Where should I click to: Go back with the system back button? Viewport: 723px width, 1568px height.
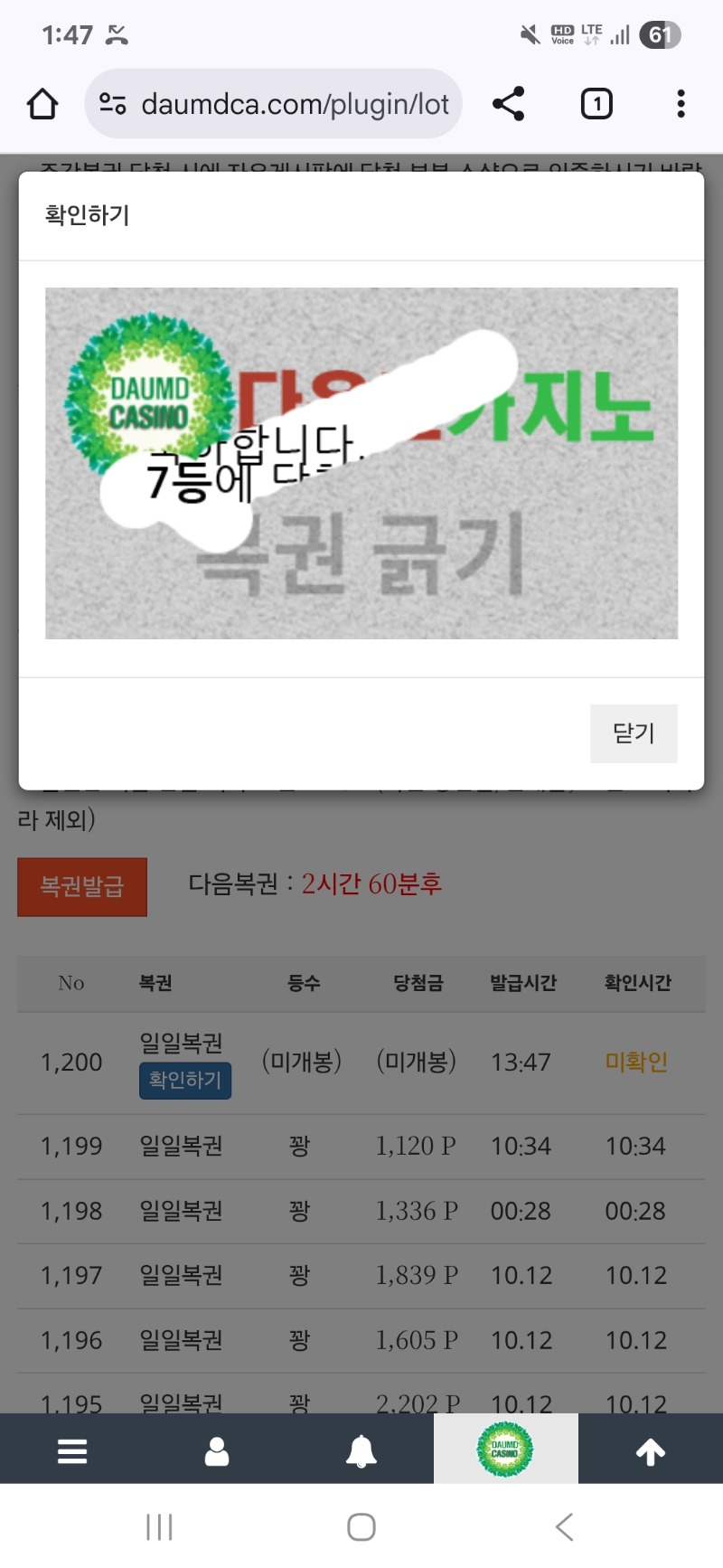coord(564,1527)
